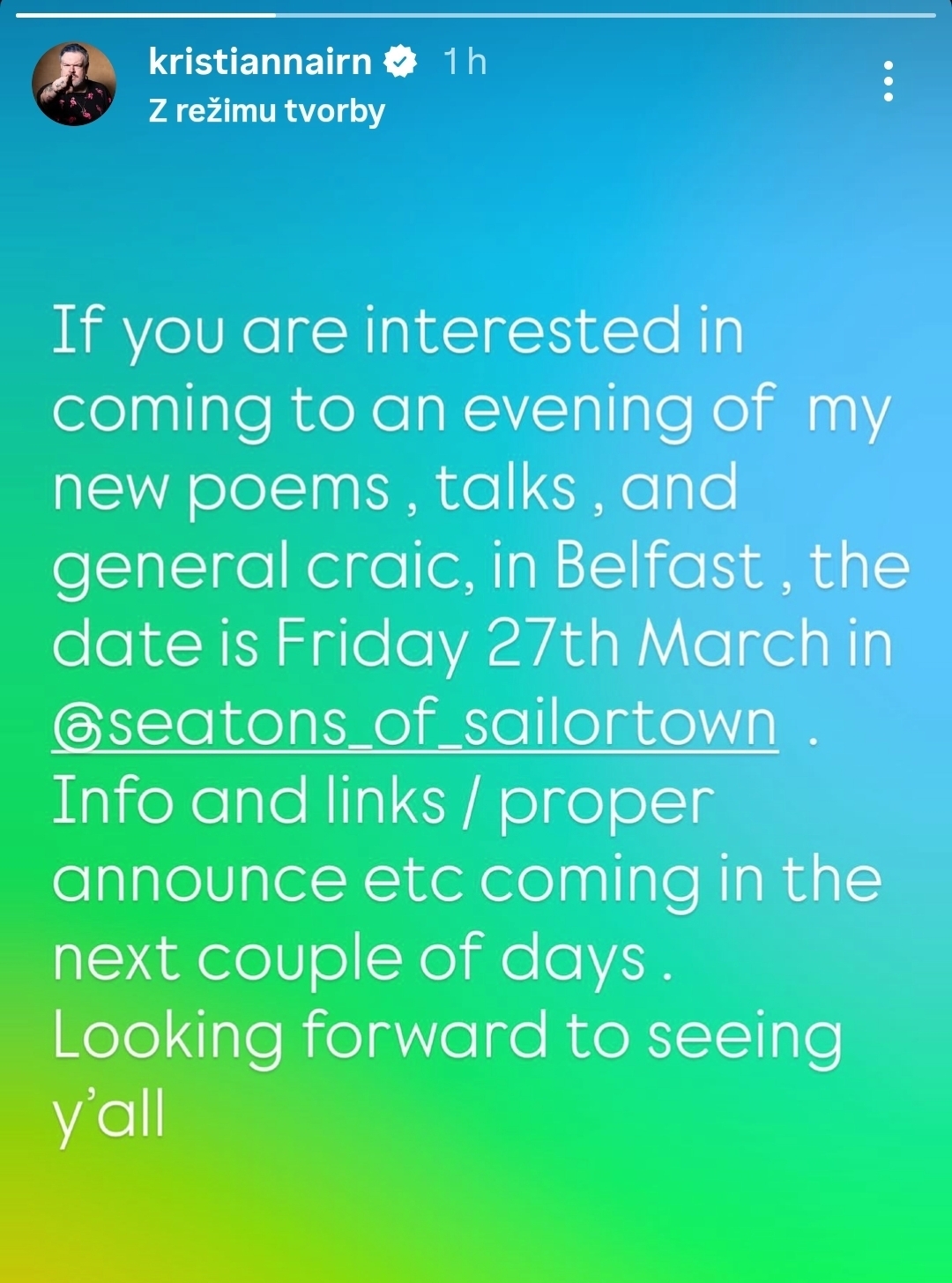Viewport: 952px width, 1283px height.
Task: Open the three-dot story options menu
Action: pyautogui.click(x=888, y=81)
